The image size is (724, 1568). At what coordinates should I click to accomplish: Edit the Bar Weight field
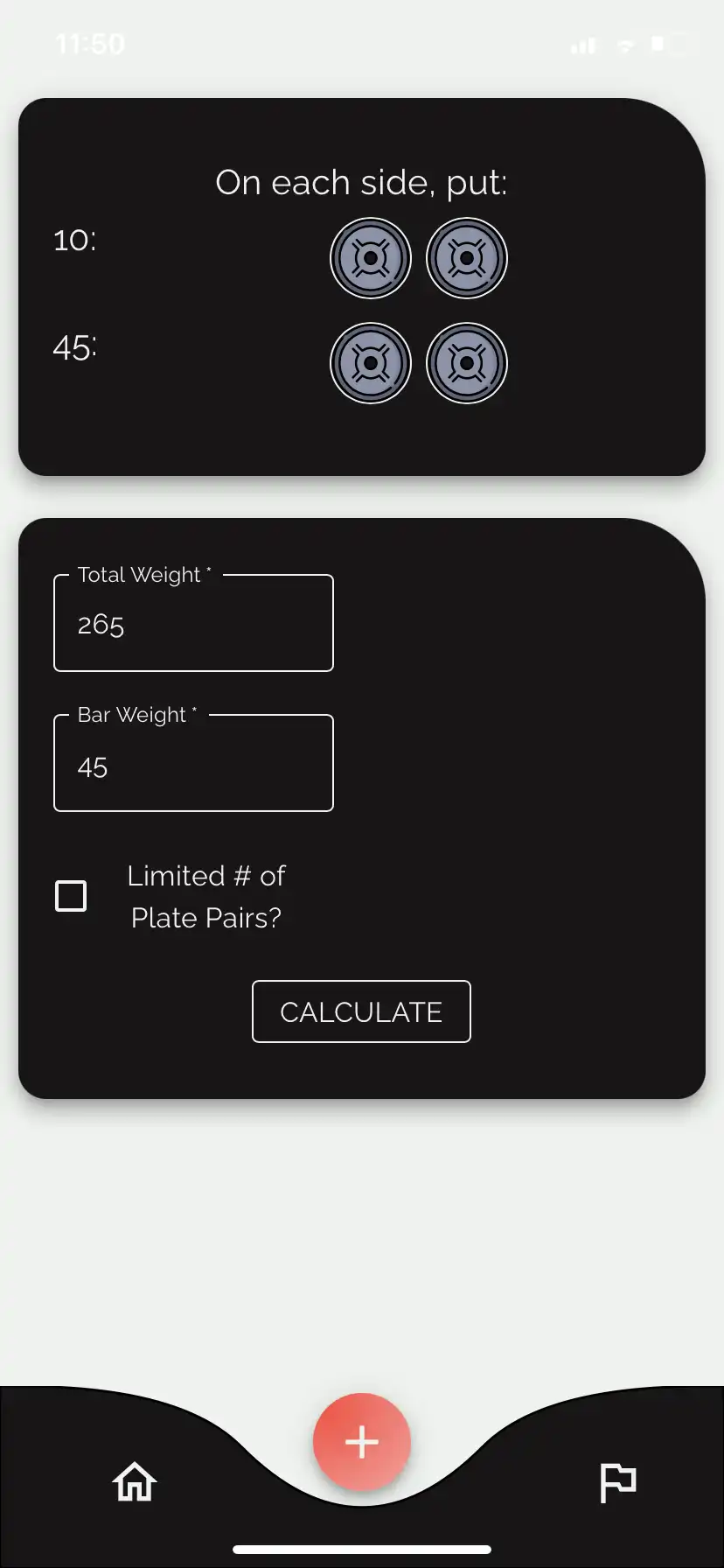[193, 766]
